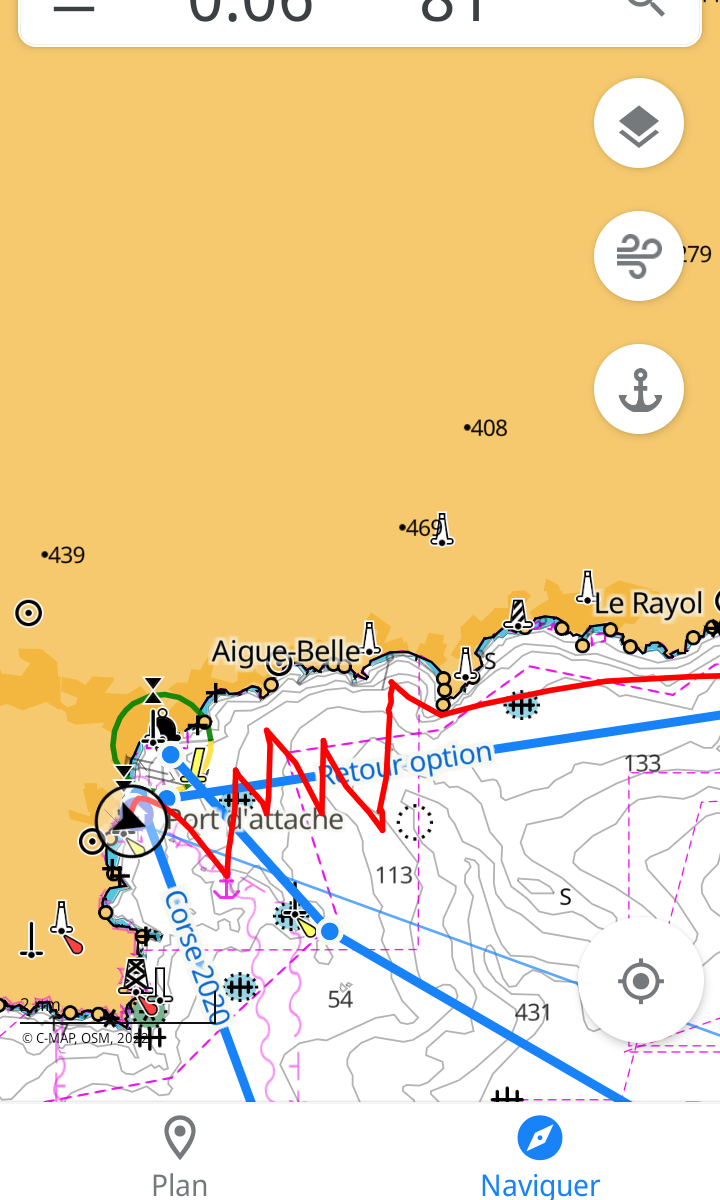
Task: Center map on current location
Action: click(x=641, y=981)
